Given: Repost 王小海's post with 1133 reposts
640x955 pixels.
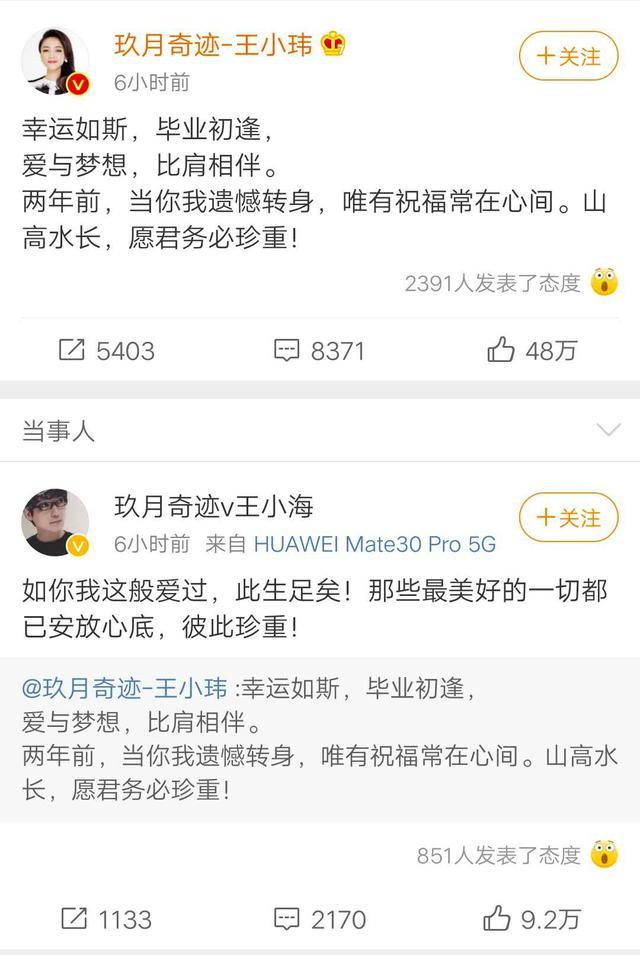Looking at the screenshot, I should 107,918.
